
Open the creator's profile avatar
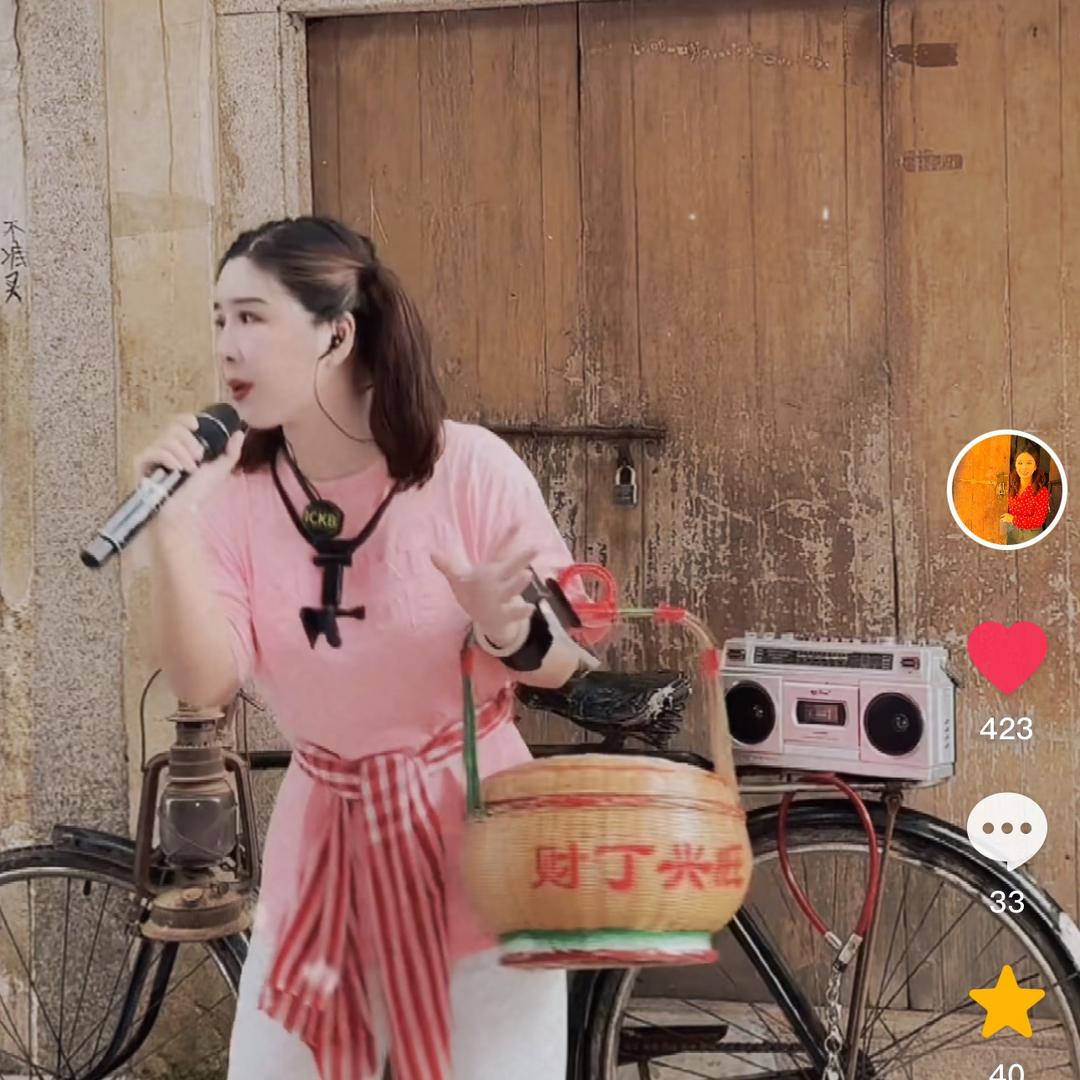click(x=1007, y=490)
